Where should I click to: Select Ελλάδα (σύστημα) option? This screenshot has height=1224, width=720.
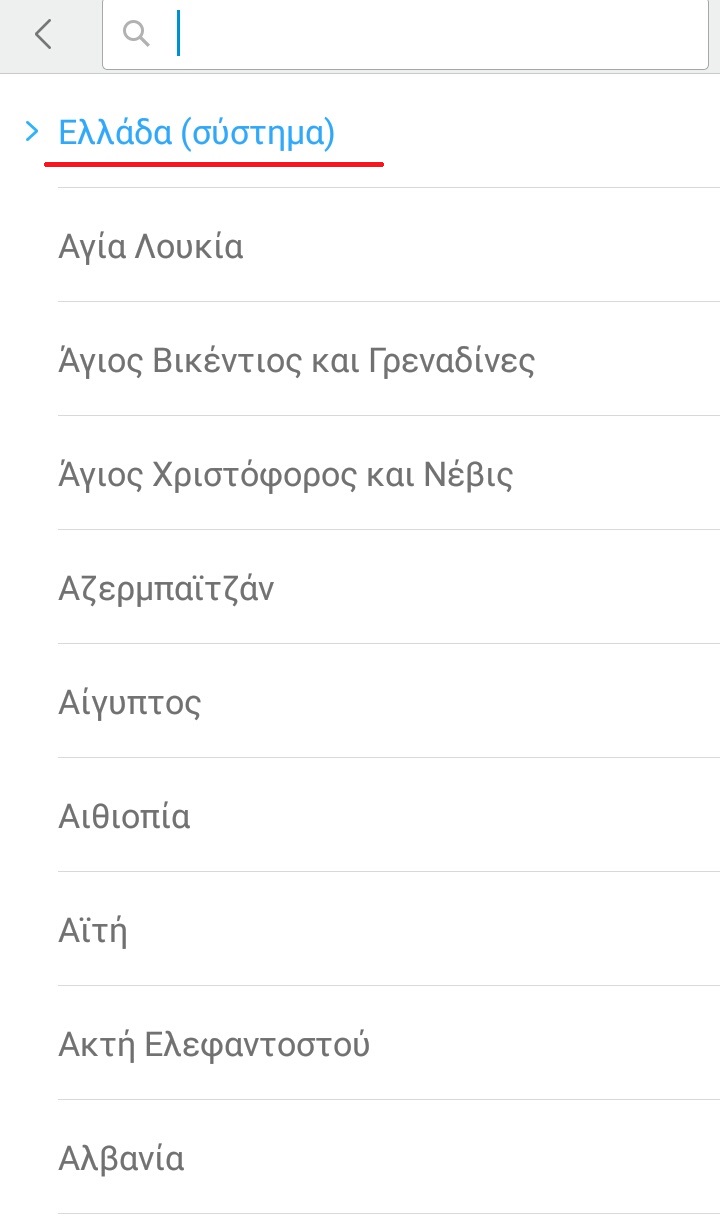coord(197,132)
